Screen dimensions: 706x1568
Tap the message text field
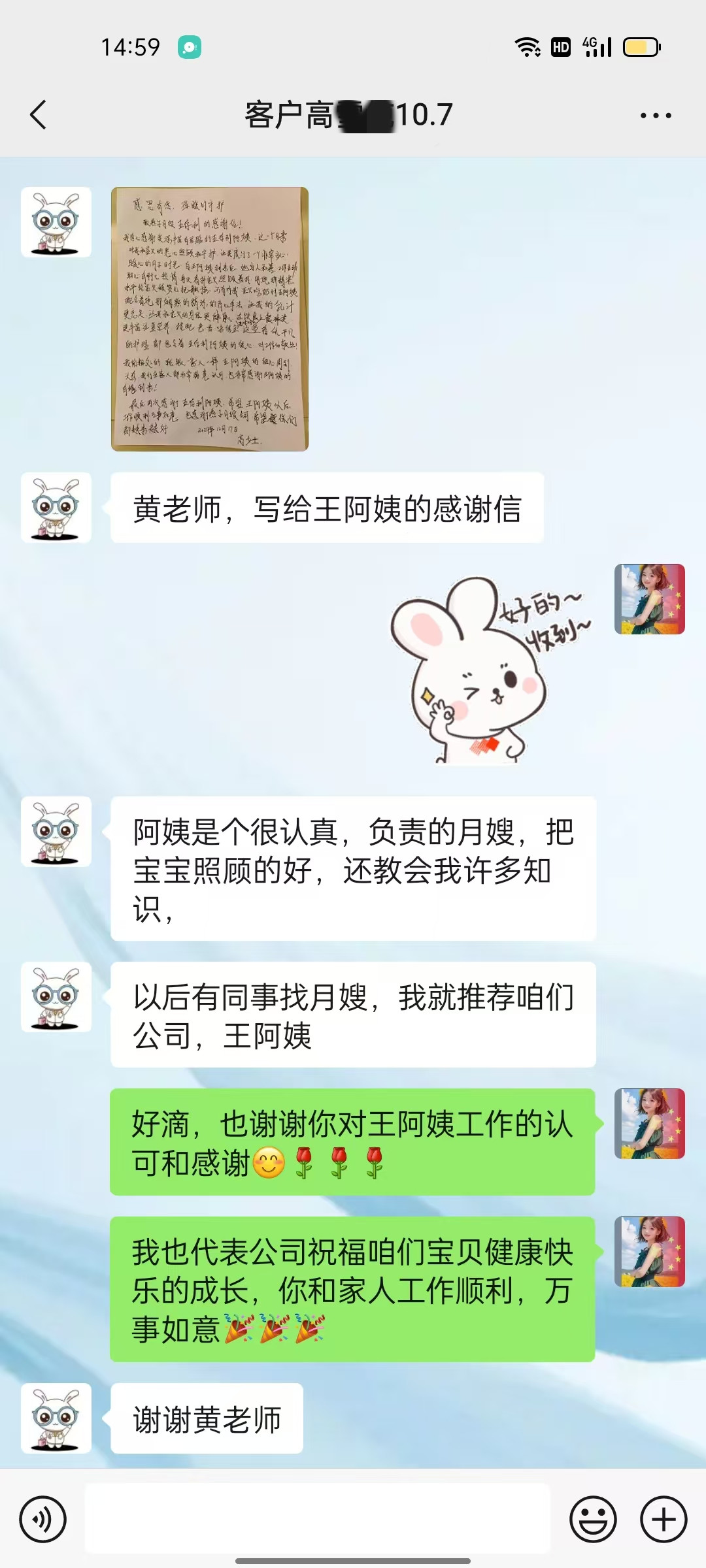(x=318, y=1519)
